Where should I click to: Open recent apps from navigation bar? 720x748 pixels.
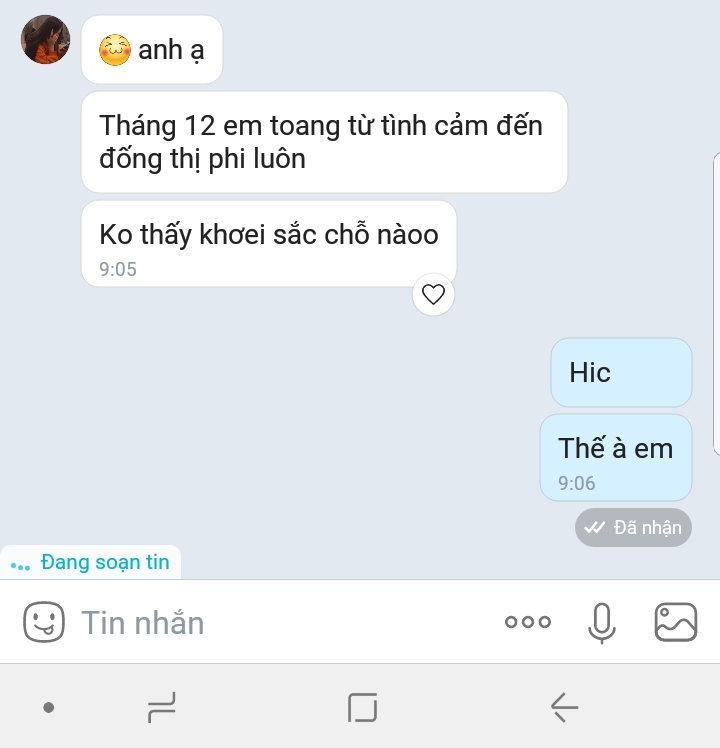[x=162, y=707]
